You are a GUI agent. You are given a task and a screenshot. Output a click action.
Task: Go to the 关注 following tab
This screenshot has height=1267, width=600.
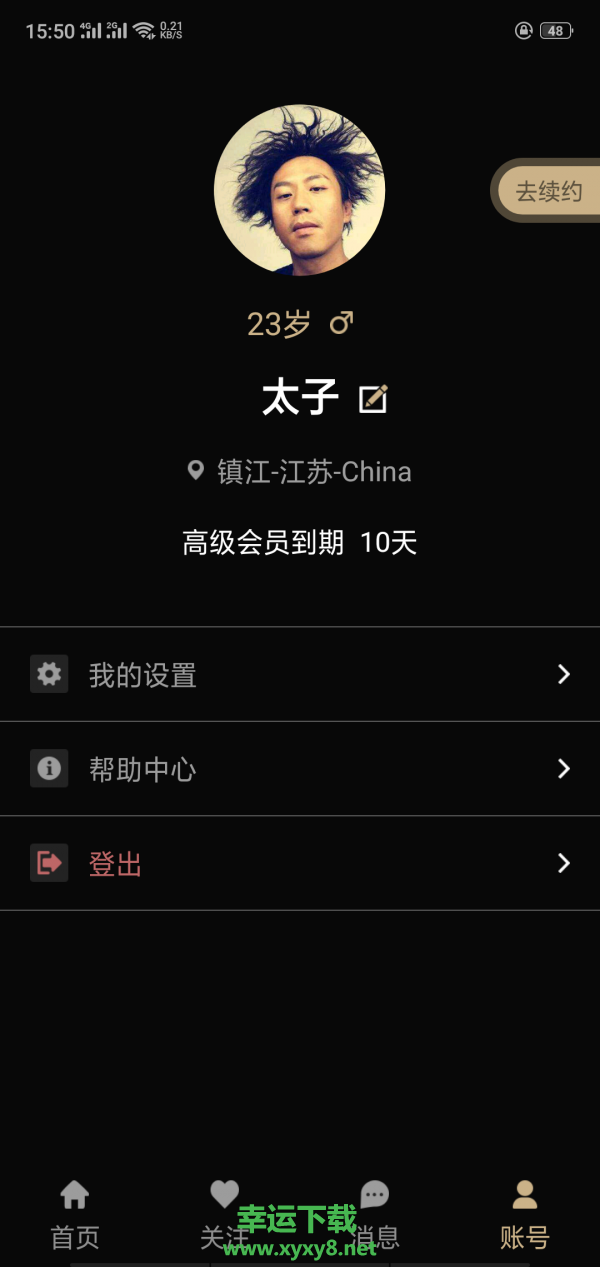pos(225,1215)
